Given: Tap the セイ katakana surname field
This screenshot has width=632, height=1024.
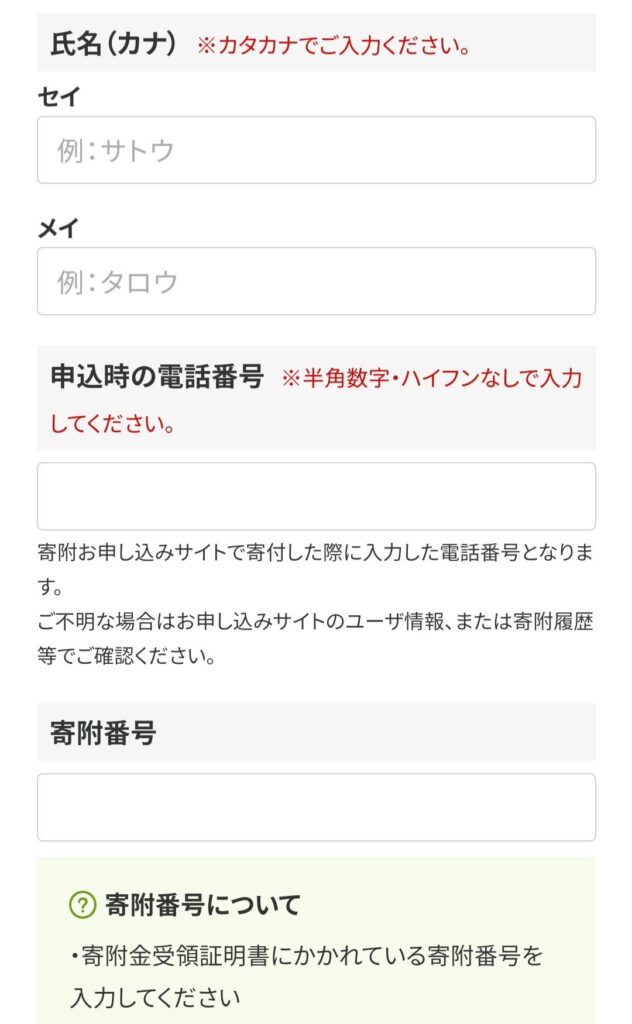Looking at the screenshot, I should coord(316,150).
